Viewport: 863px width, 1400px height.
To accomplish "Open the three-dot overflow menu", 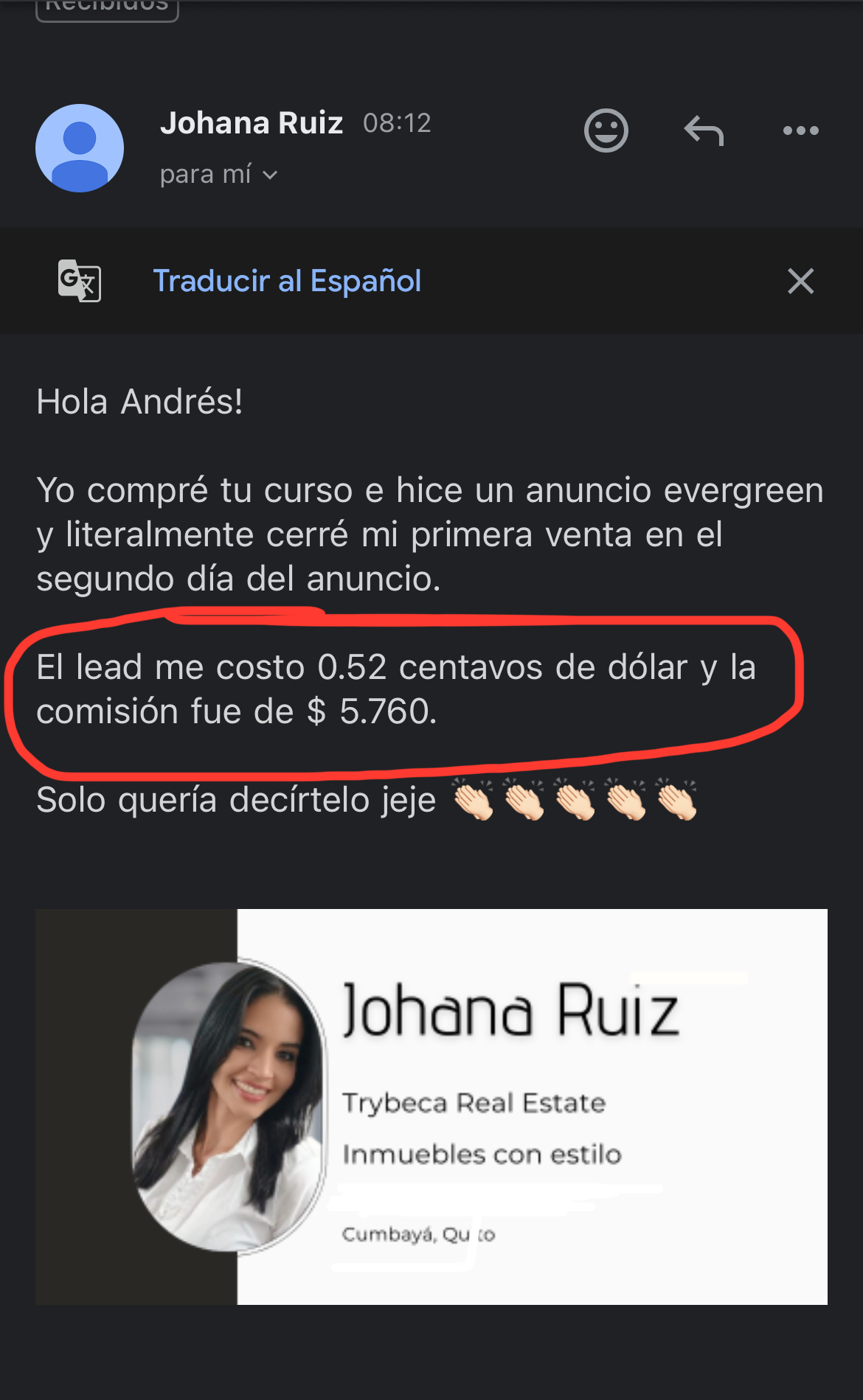I will [x=801, y=130].
